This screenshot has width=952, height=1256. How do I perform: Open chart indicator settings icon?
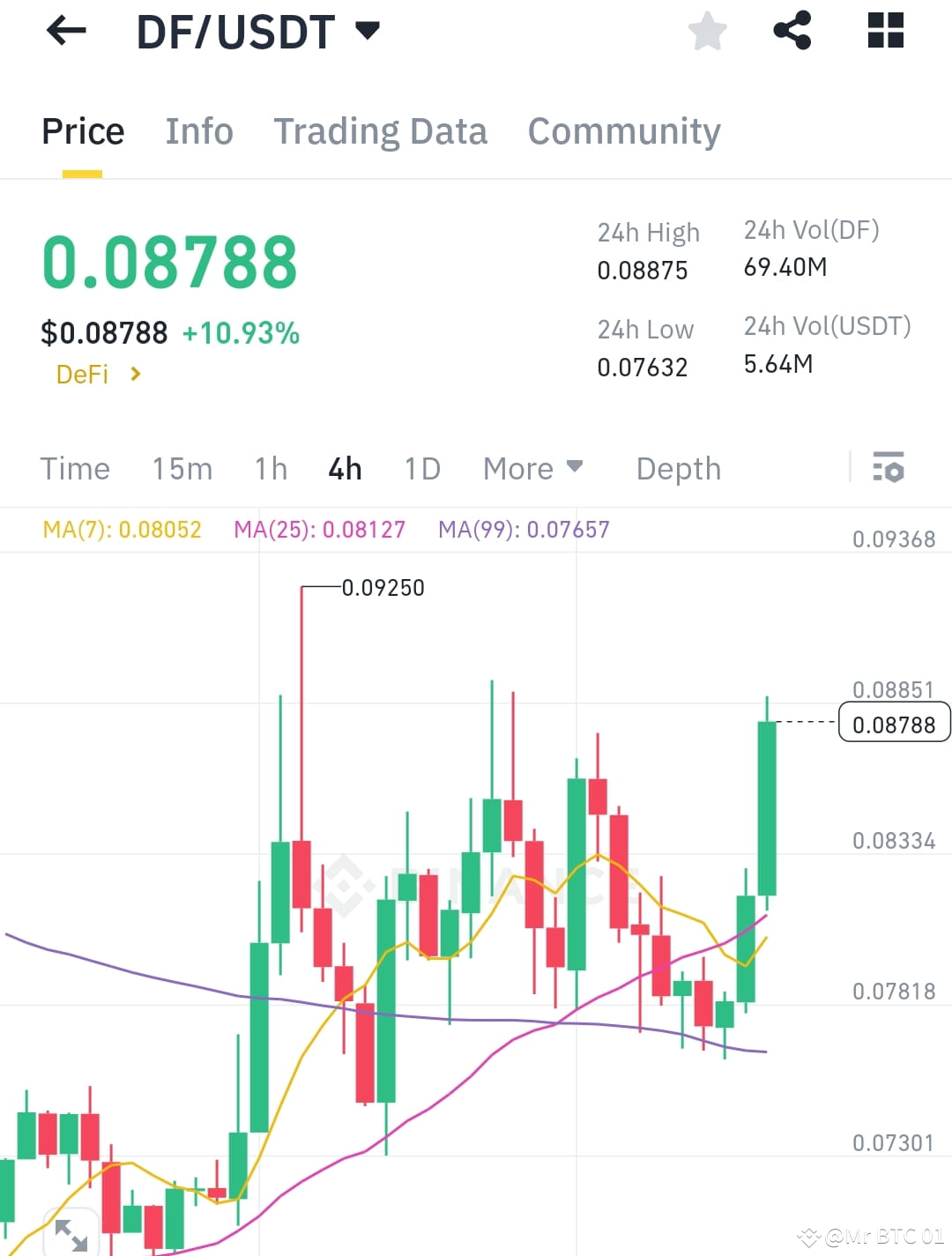click(x=889, y=468)
